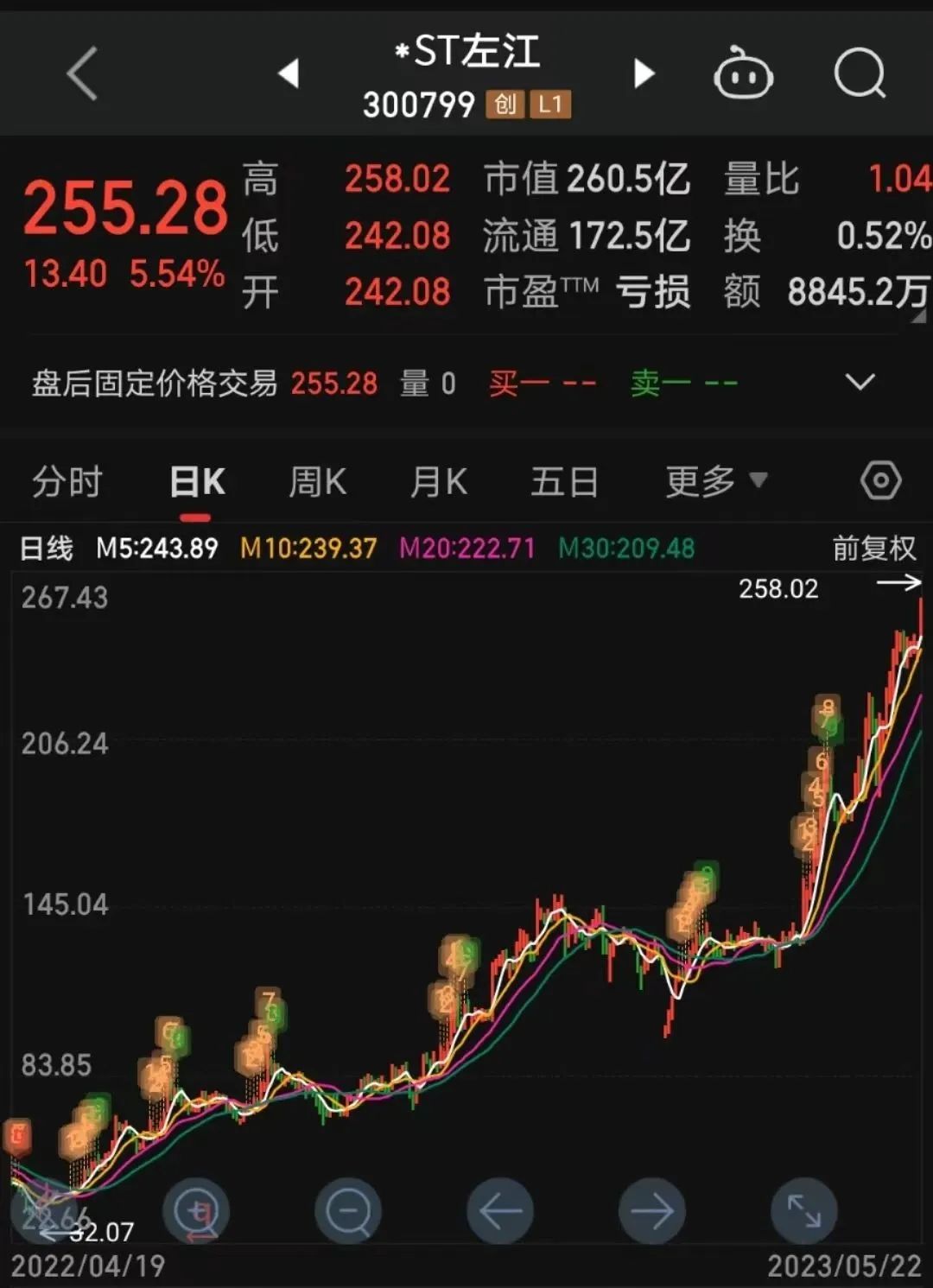The width and height of the screenshot is (933, 1288).
Task: Switch to the previous stock
Action: coord(289,73)
